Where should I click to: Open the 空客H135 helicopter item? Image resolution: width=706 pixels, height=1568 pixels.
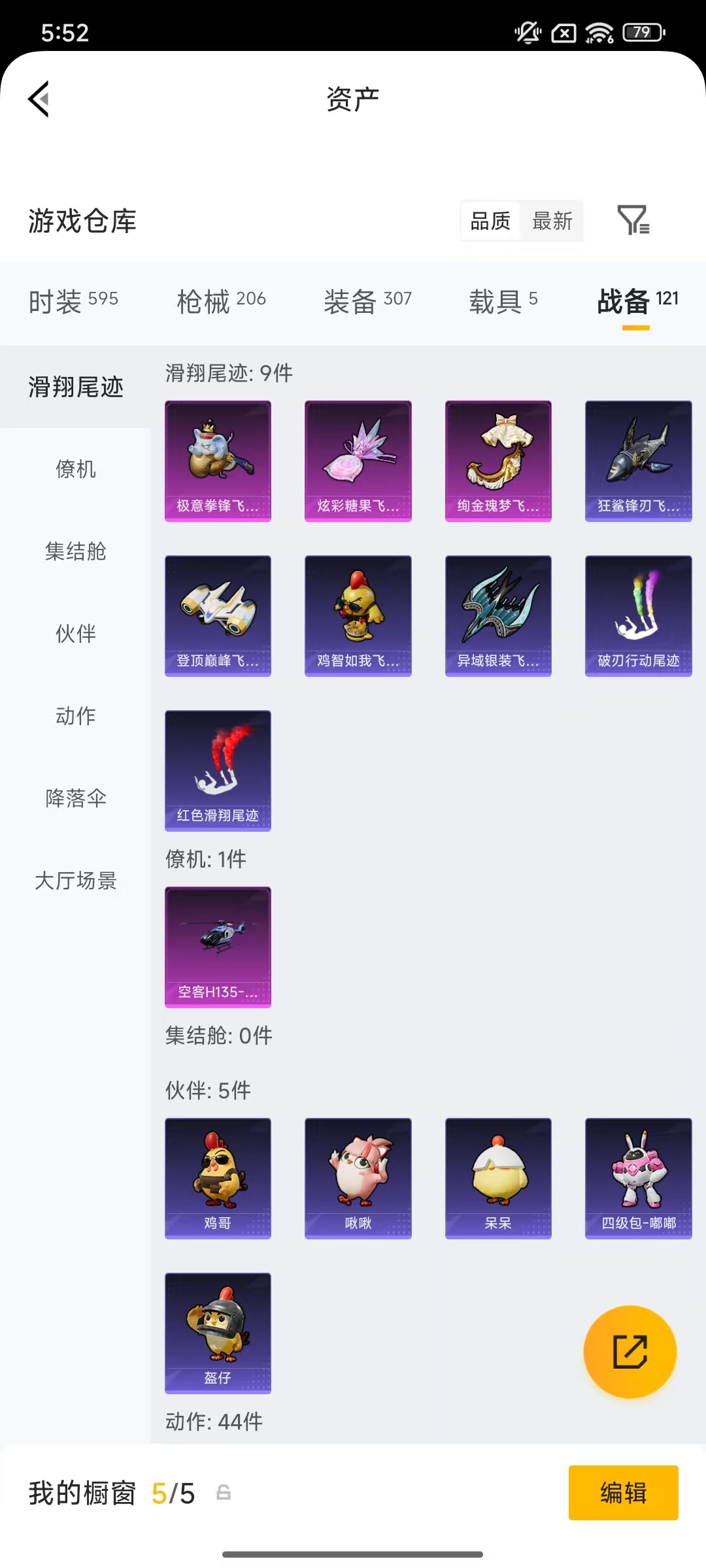click(x=218, y=947)
